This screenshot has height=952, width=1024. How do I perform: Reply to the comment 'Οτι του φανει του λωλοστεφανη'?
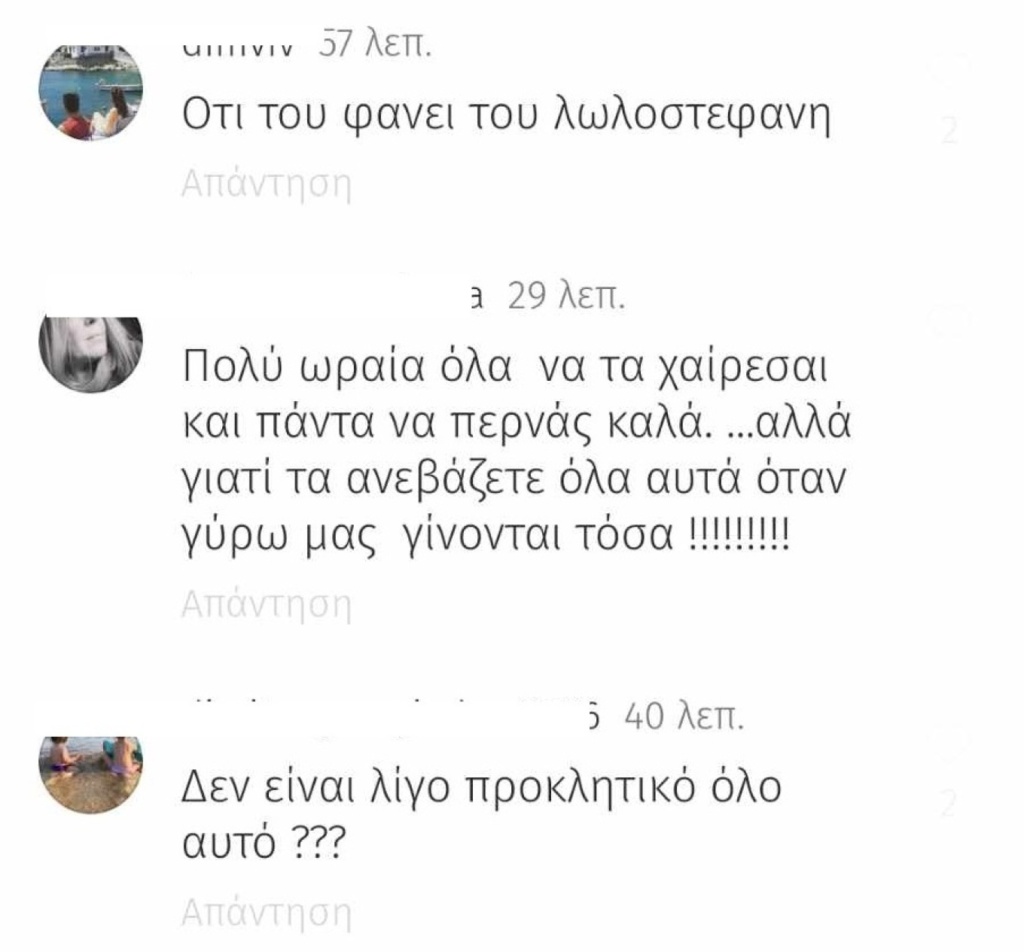266,186
